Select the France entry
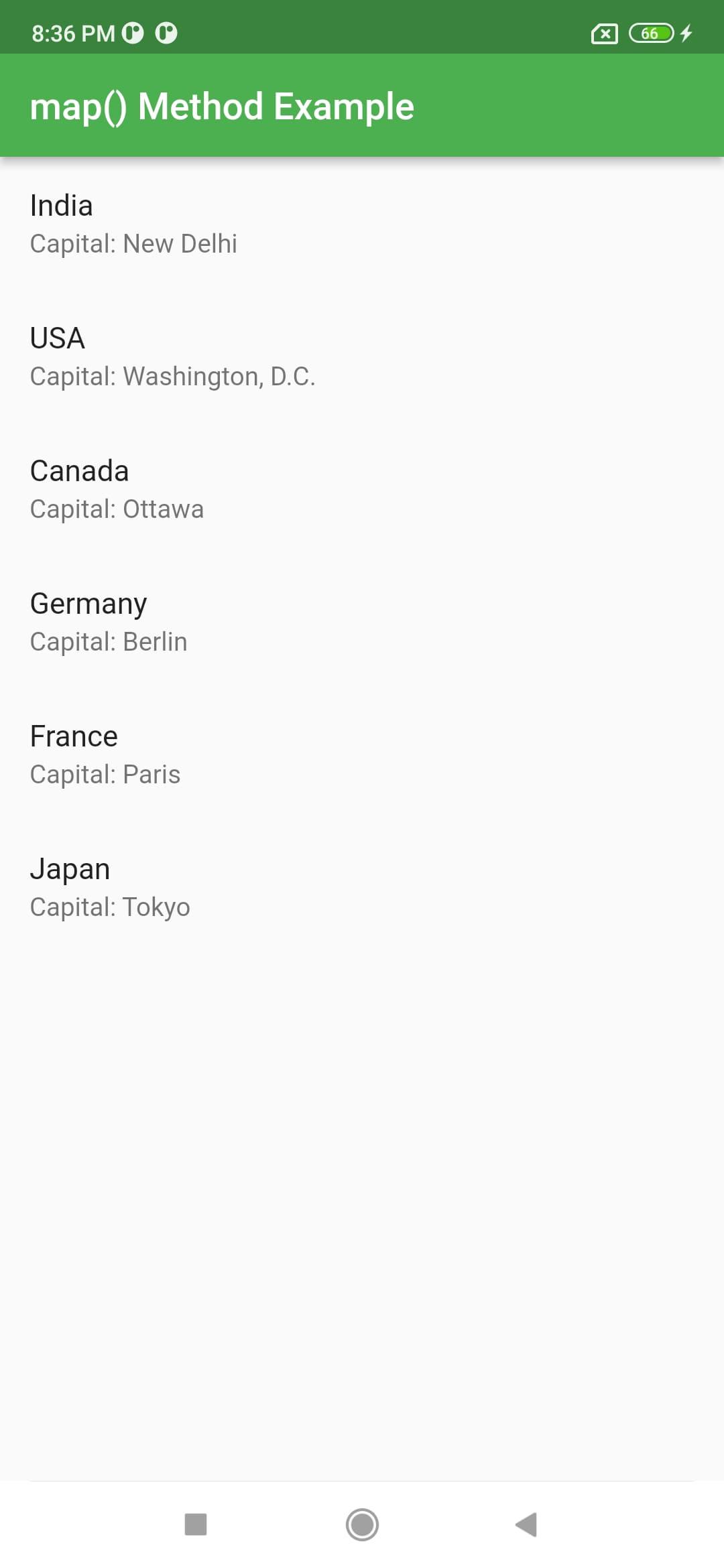 362,755
